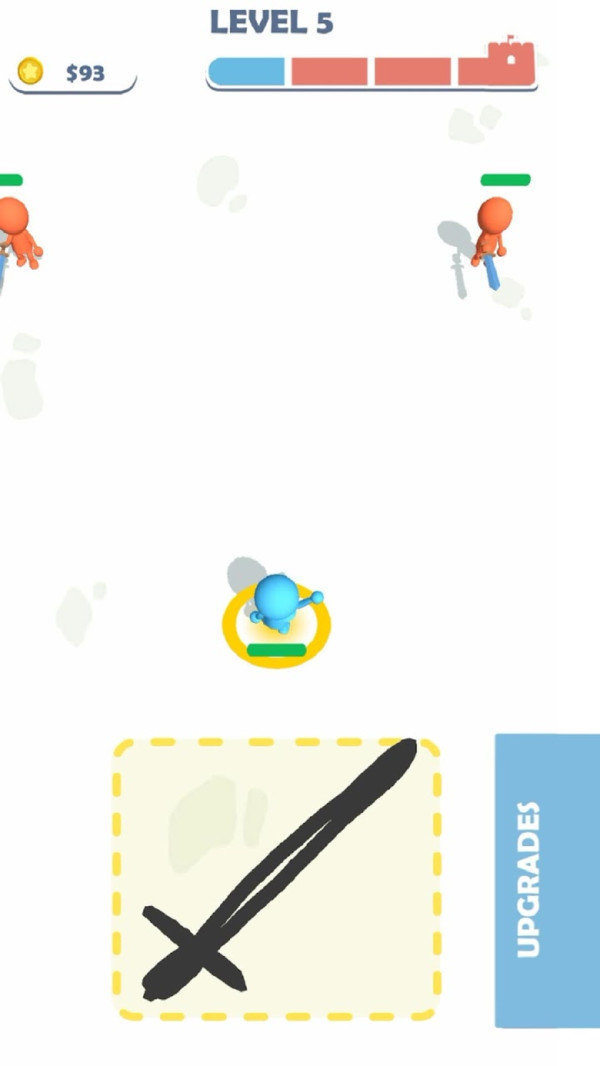Tap the weapon drawing pad

tap(276, 879)
